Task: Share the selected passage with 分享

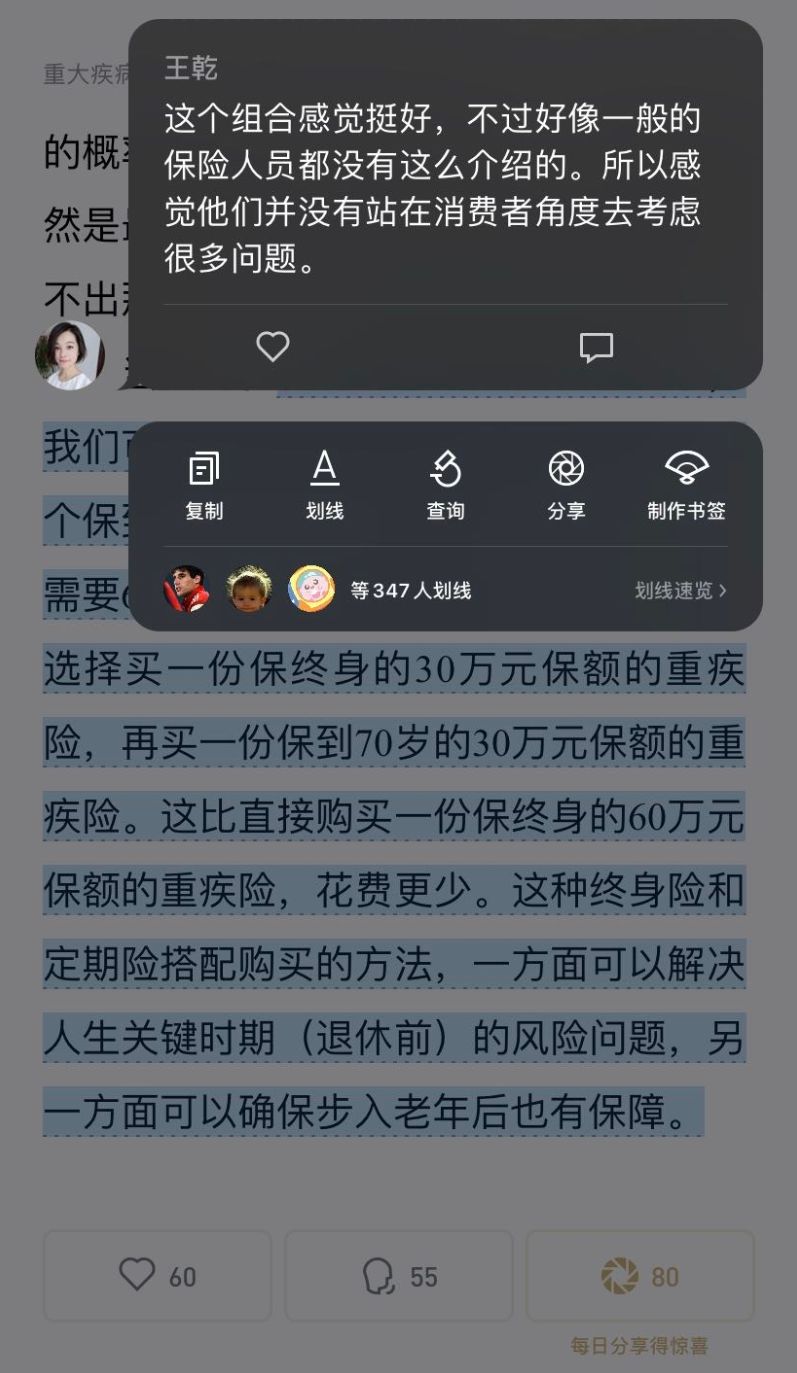Action: tap(566, 485)
